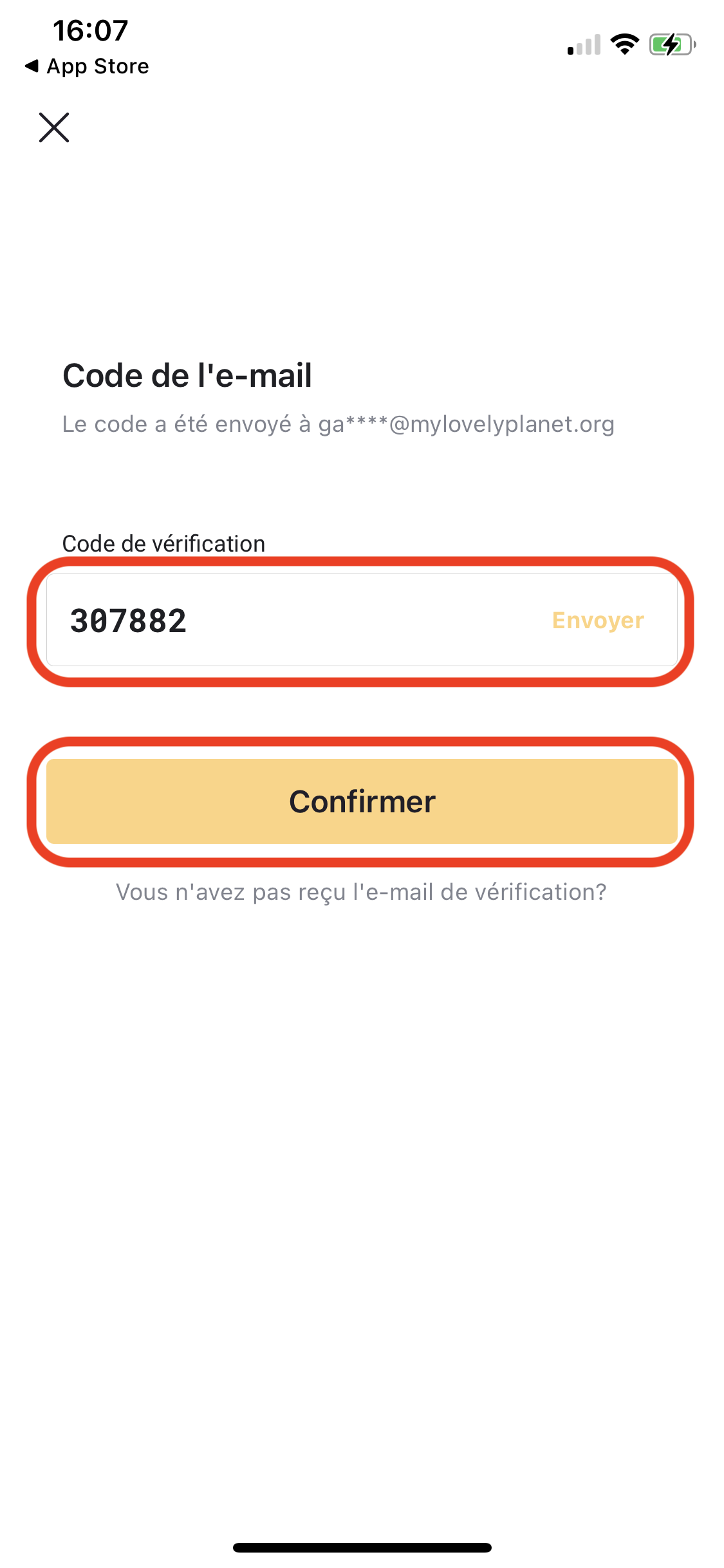This screenshot has height=1568, width=724.
Task: Close the email code screen
Action: click(x=54, y=127)
